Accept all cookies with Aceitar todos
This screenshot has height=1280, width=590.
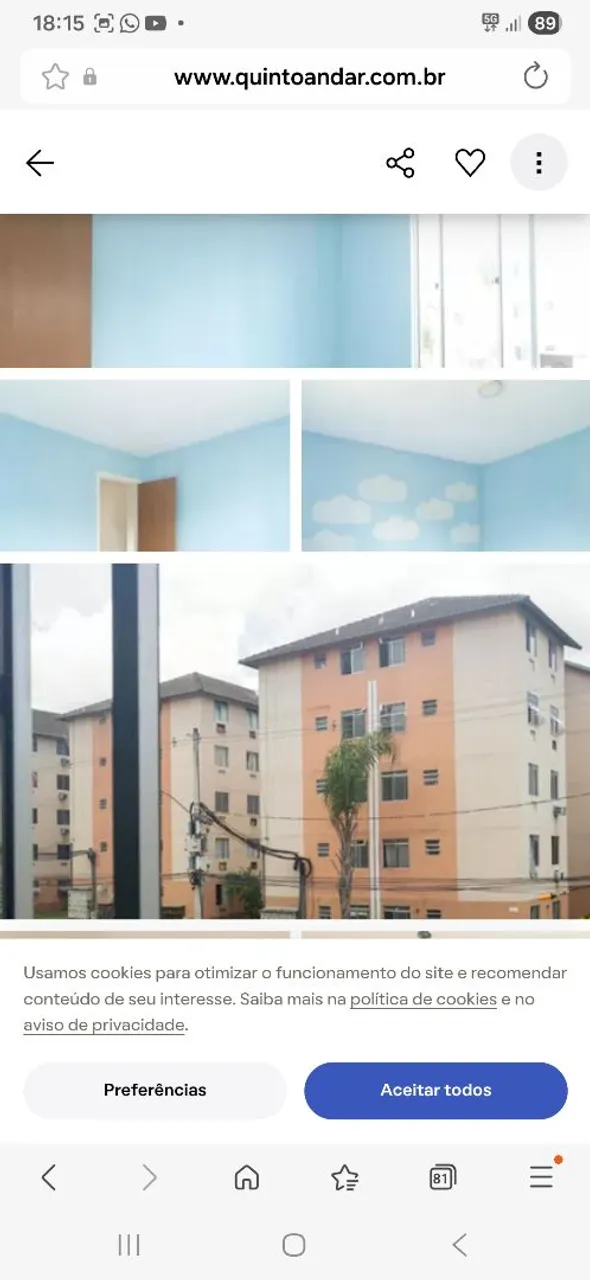point(436,1090)
